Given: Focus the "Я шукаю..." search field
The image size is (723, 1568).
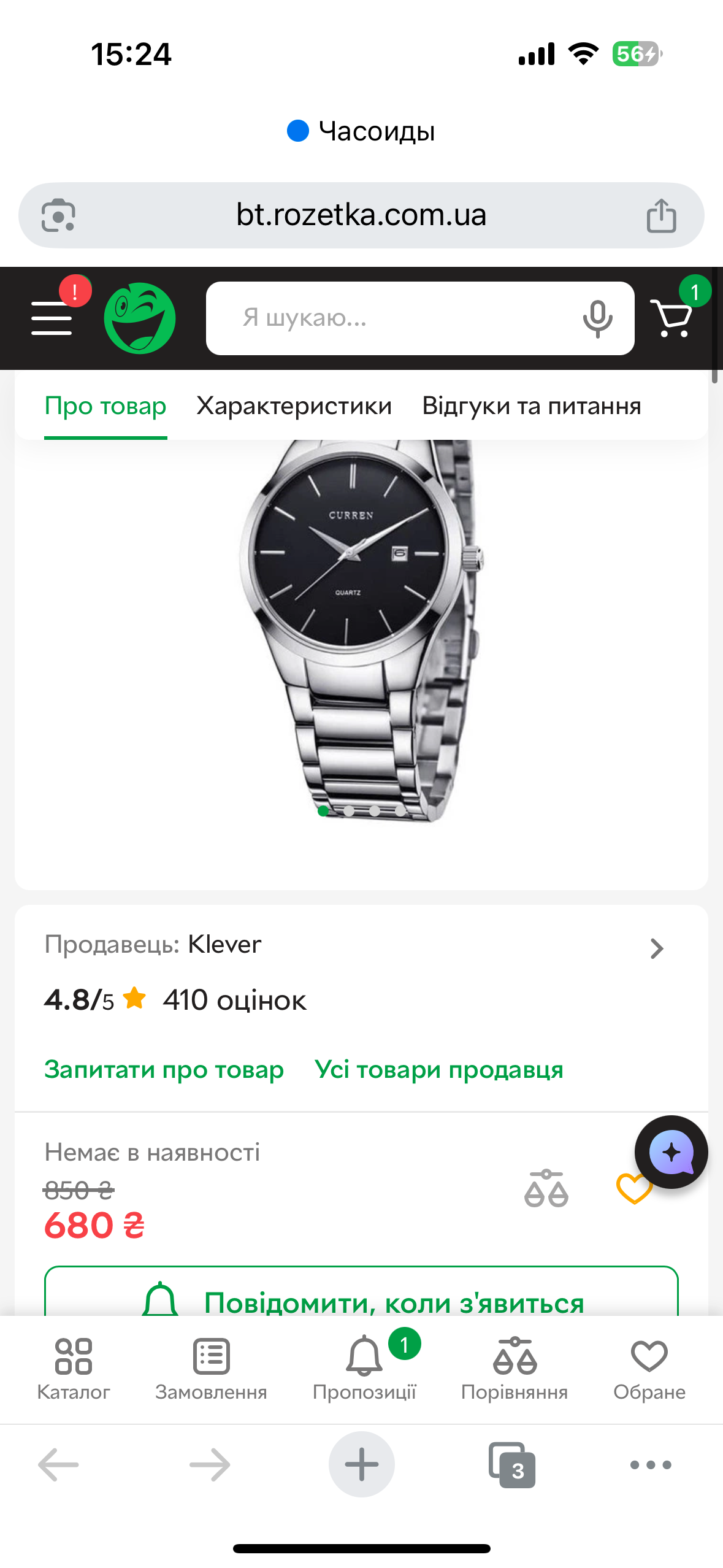Looking at the screenshot, I should (x=392, y=318).
